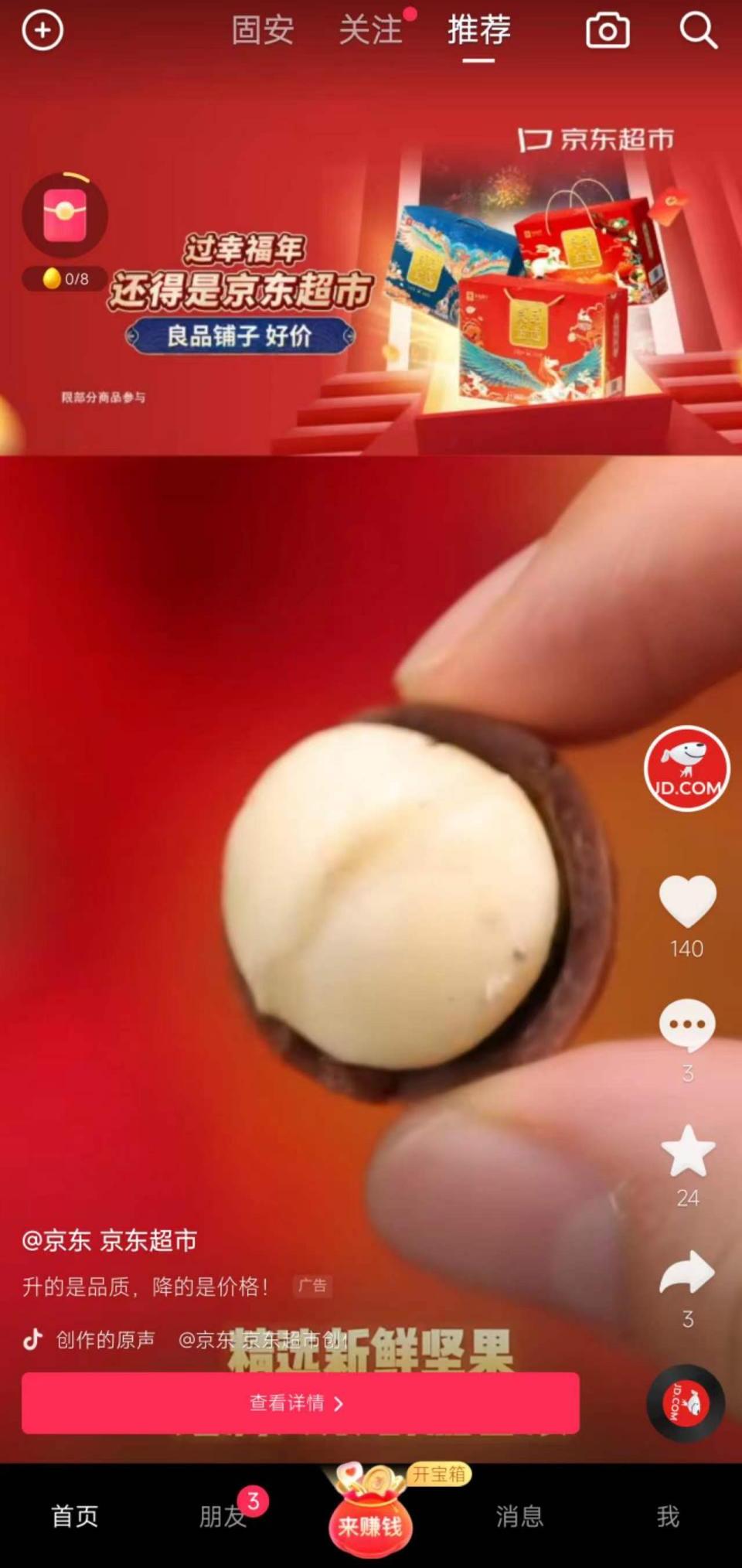The width and height of the screenshot is (742, 1568).
Task: Tap the plus icon at top left
Action: pos(43,31)
